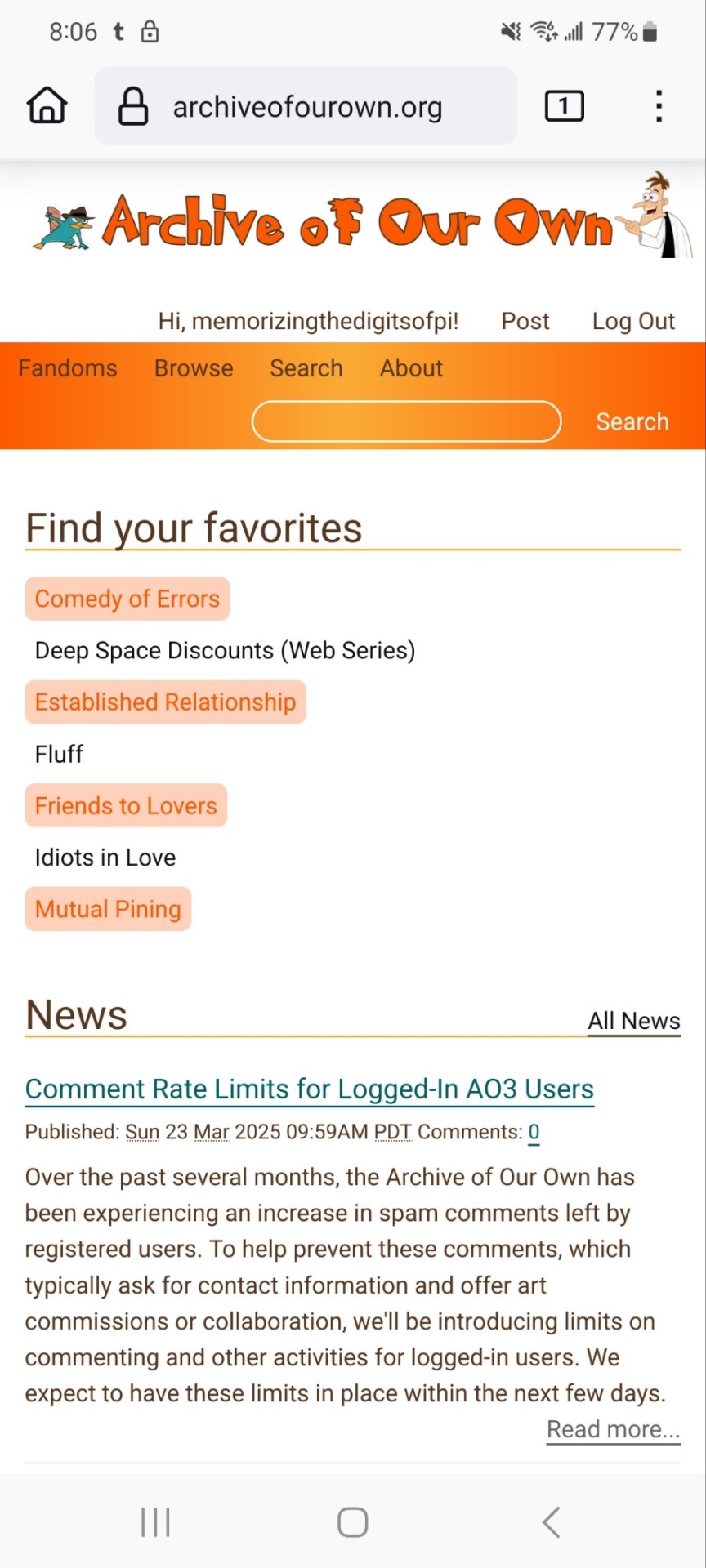The width and height of the screenshot is (706, 1568).
Task: Open the memorizingthedigitsofpi user menu
Action: (x=308, y=321)
